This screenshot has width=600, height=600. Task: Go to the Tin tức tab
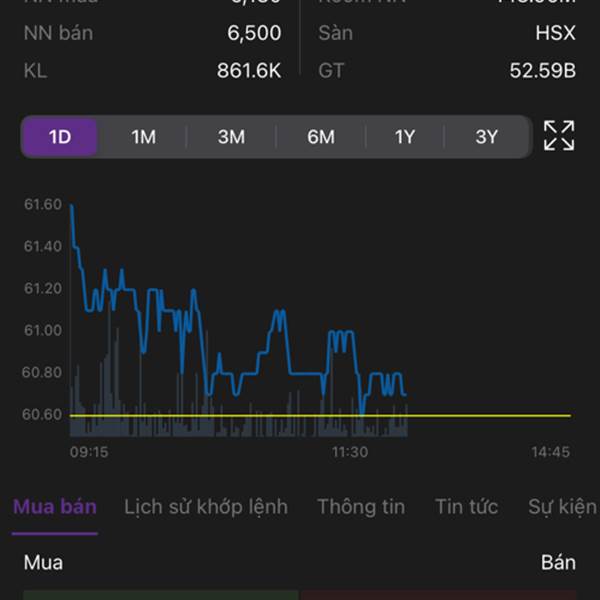click(466, 506)
